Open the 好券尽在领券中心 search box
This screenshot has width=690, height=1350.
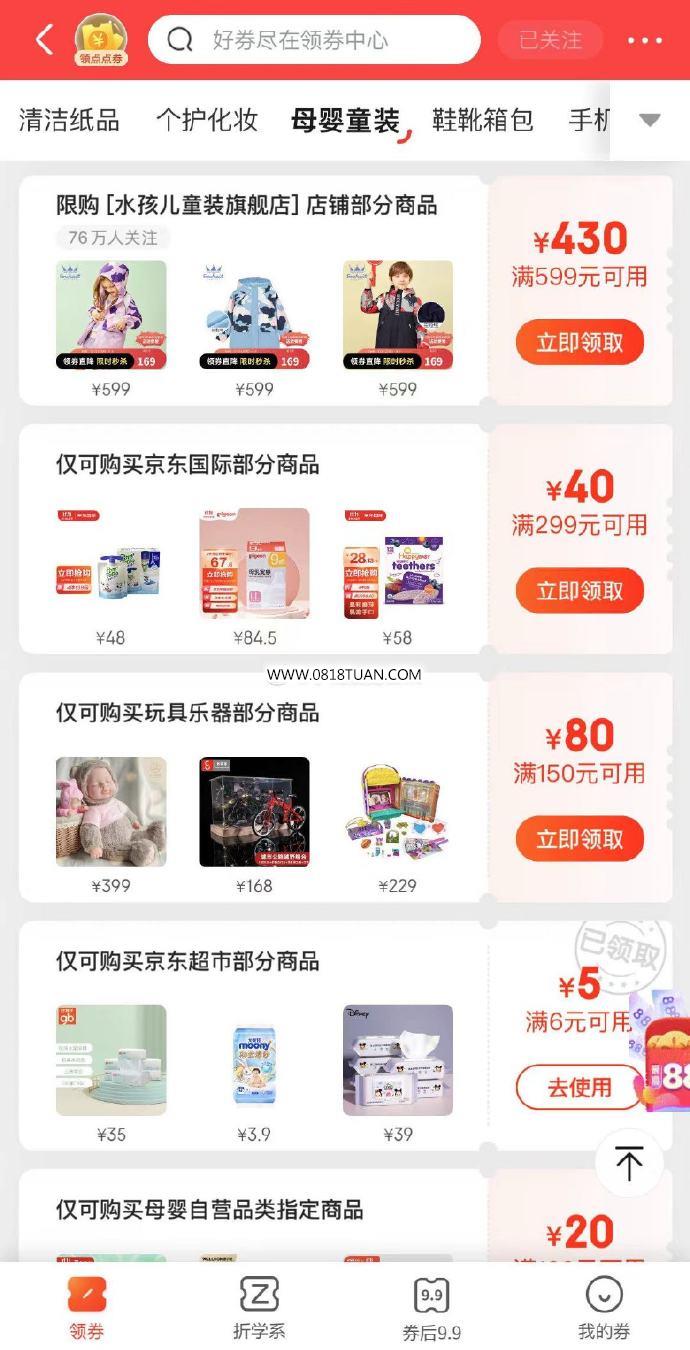click(x=314, y=40)
